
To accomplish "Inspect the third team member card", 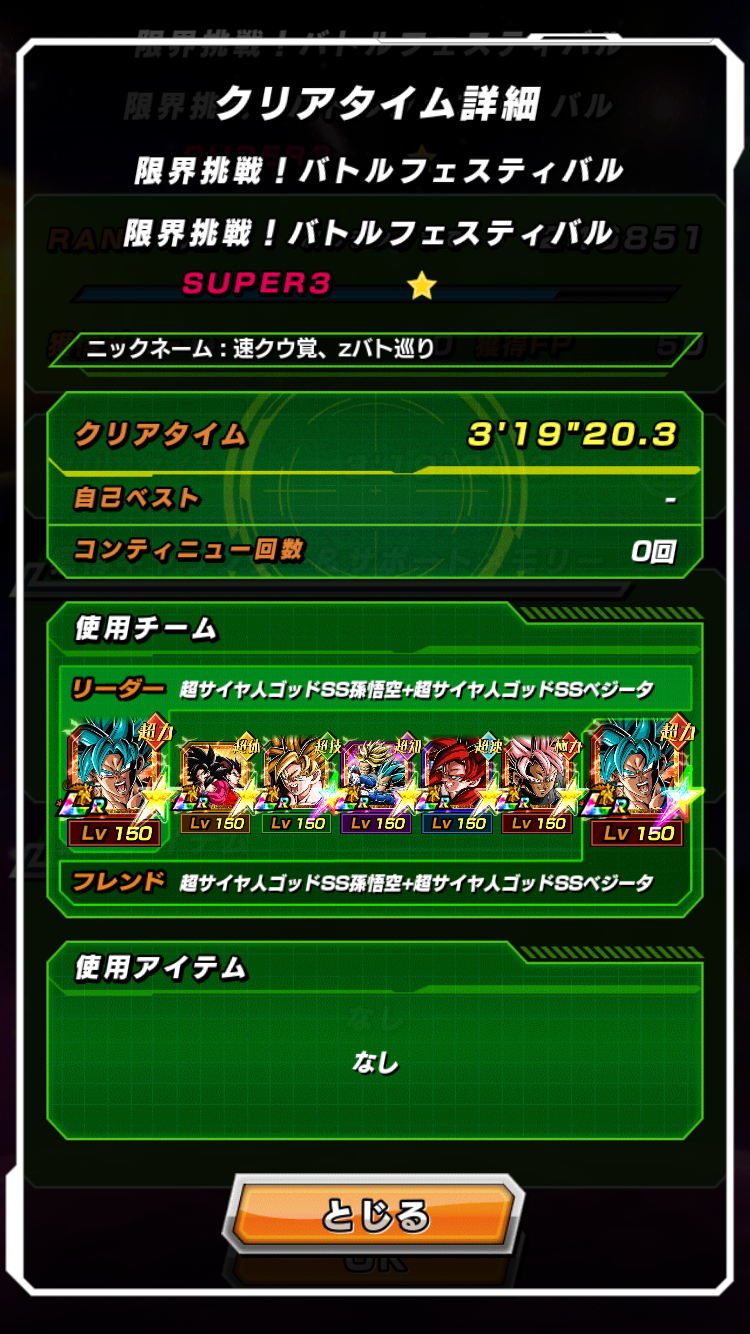I will pyautogui.click(x=298, y=787).
